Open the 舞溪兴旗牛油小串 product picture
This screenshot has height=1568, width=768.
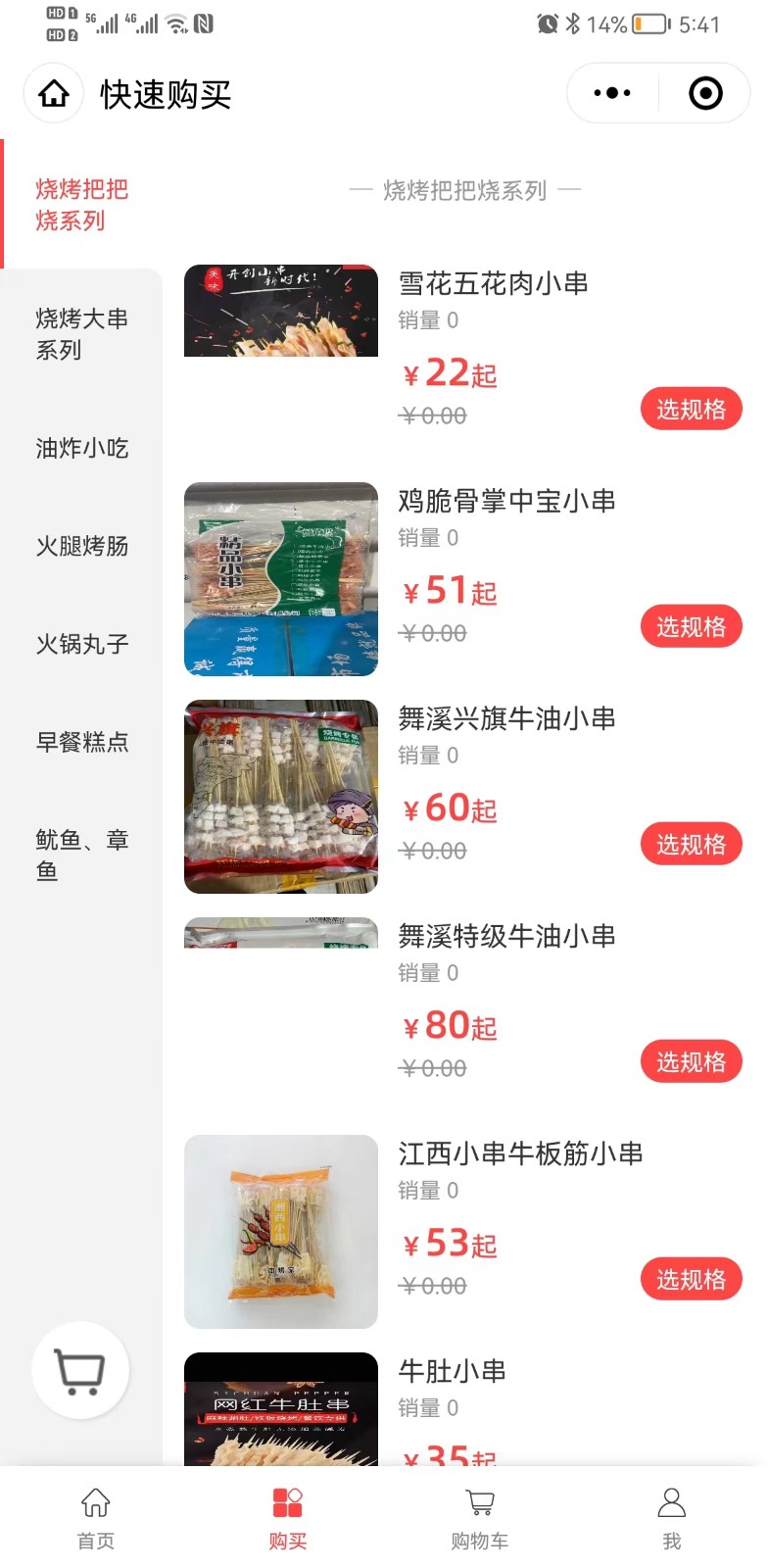[281, 797]
